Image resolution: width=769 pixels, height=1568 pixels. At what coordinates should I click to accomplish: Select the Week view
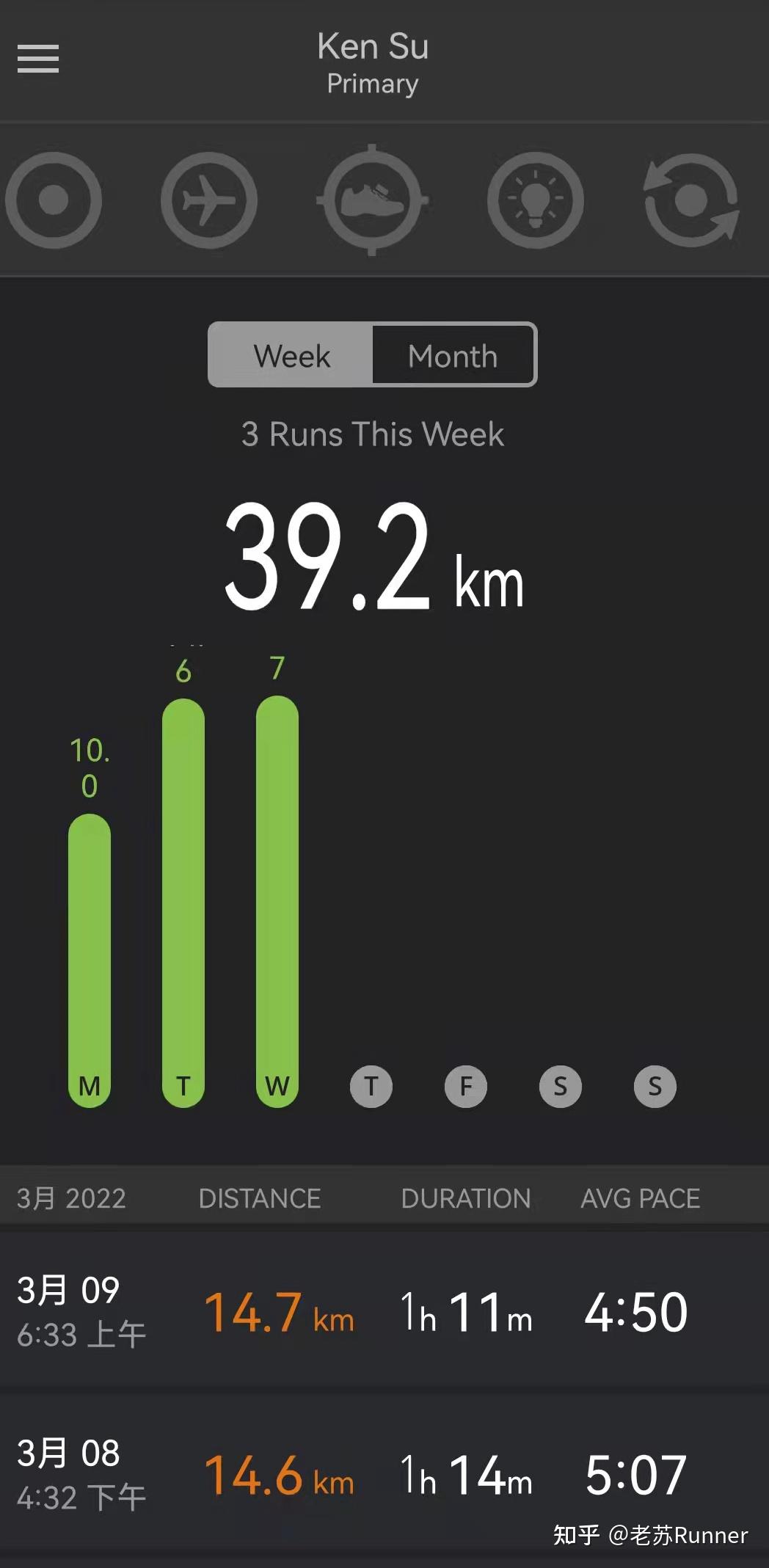[292, 356]
